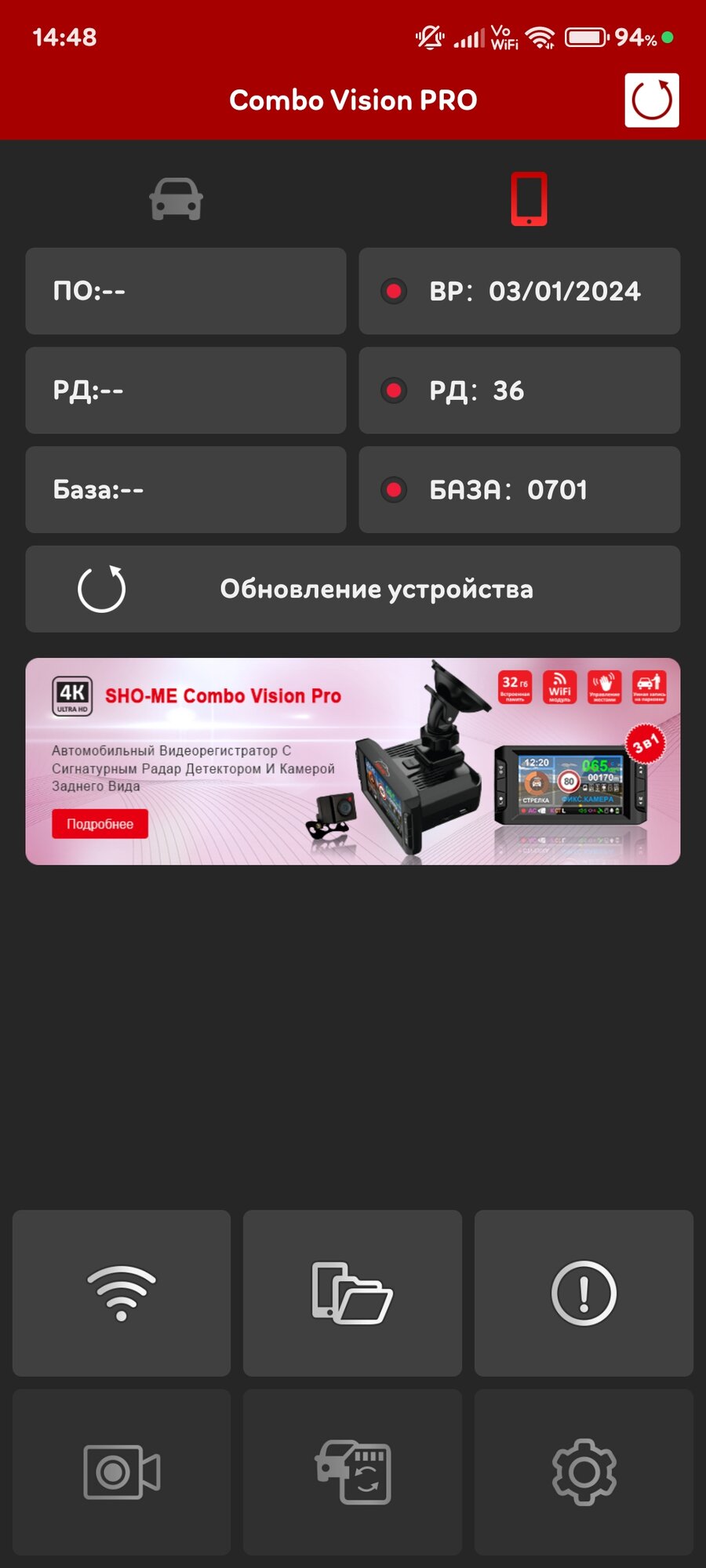Open the phone files folder tile
Screen dimensions: 706x1568
point(352,1293)
